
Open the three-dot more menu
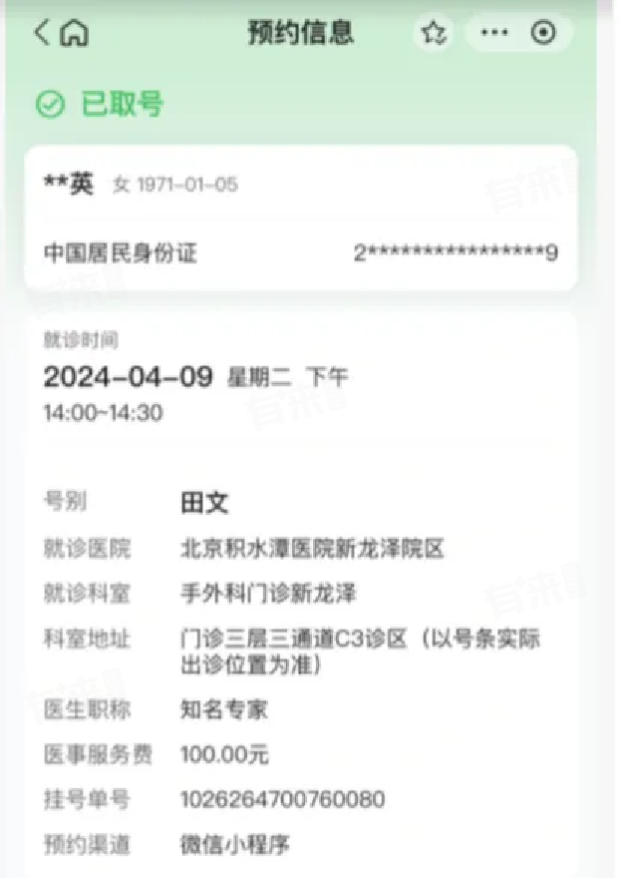(x=494, y=33)
